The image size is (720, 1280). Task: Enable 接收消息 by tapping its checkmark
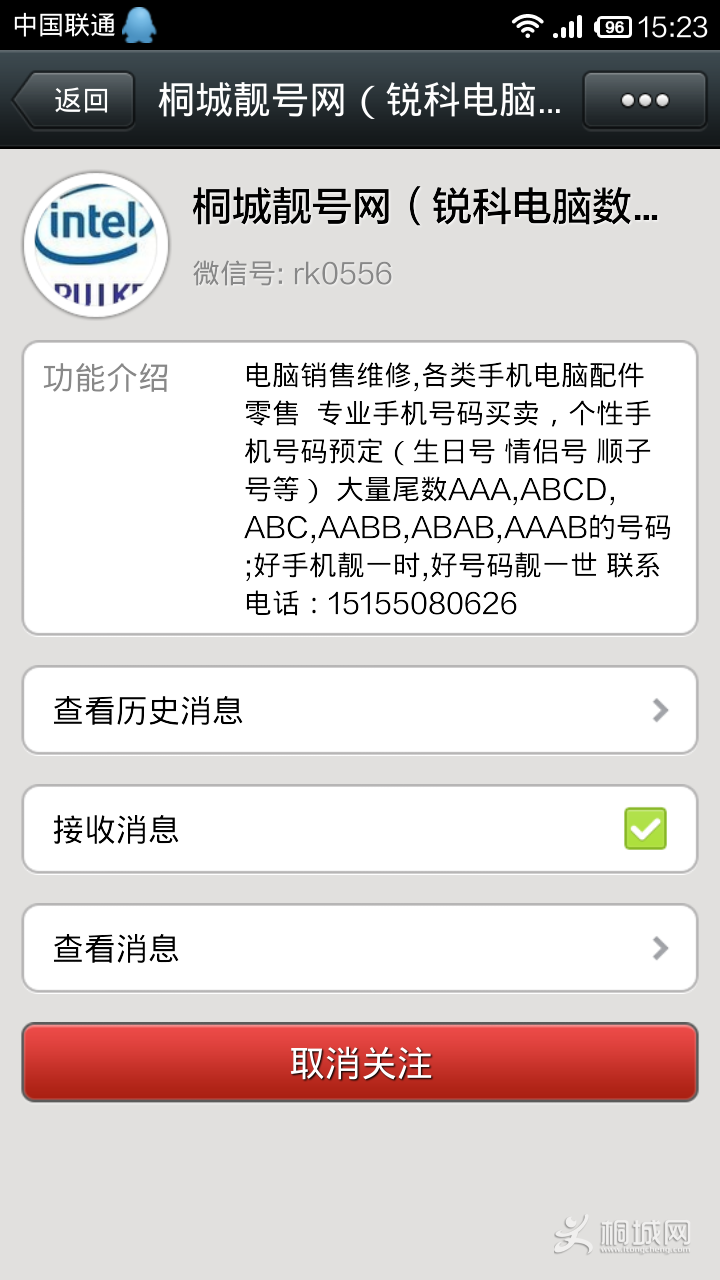pyautogui.click(x=643, y=829)
